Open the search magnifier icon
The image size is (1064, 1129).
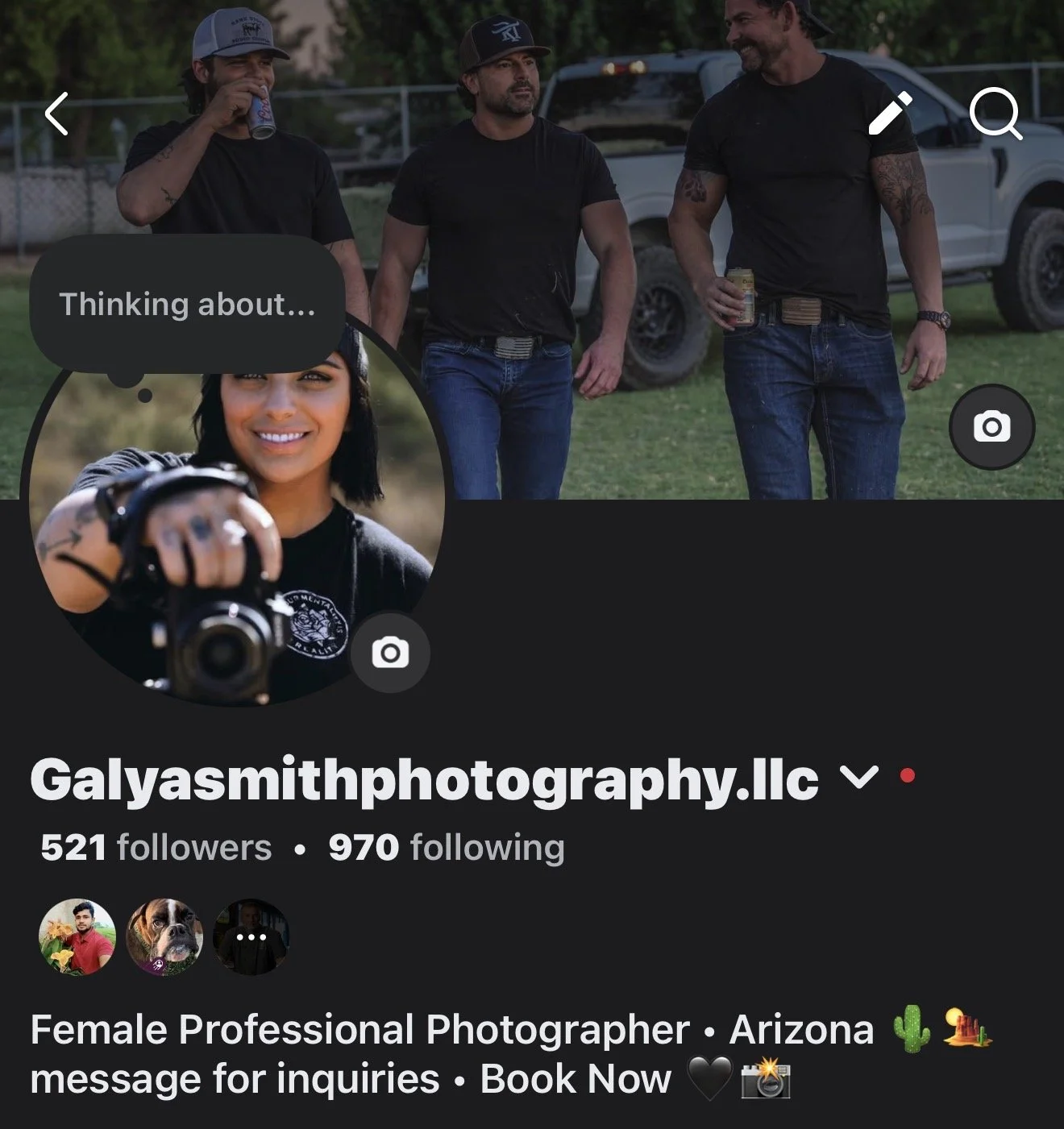coord(996,115)
